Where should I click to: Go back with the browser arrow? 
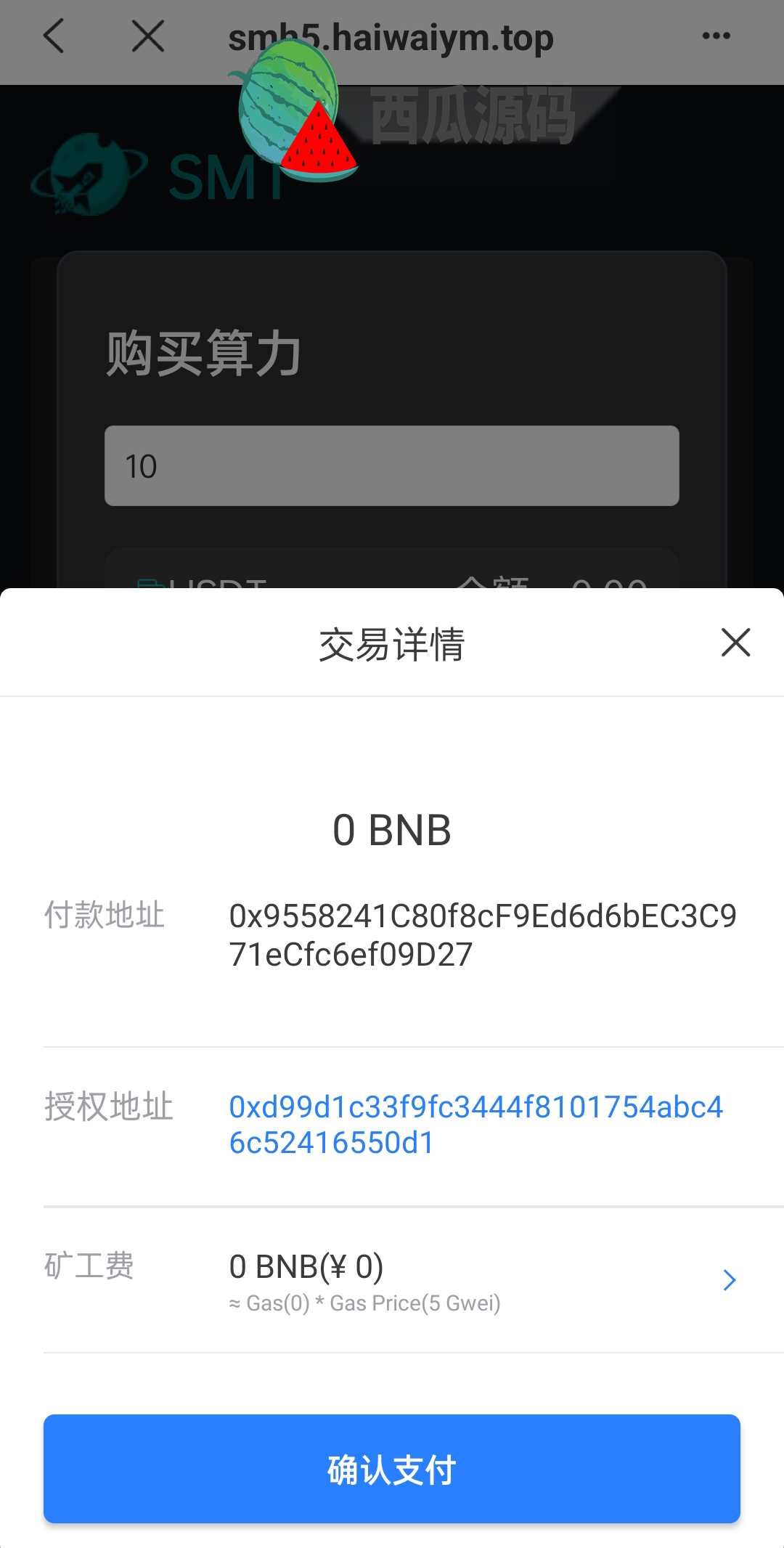[54, 36]
